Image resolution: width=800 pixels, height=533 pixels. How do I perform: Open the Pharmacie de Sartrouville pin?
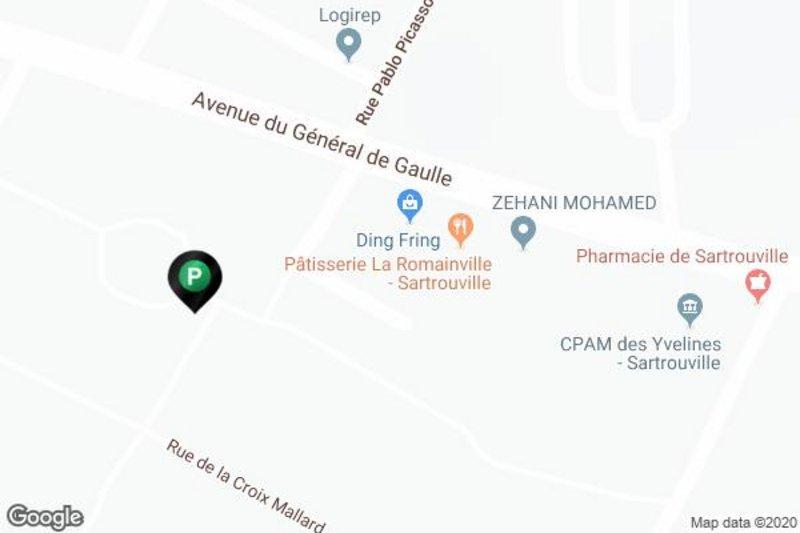759,287
